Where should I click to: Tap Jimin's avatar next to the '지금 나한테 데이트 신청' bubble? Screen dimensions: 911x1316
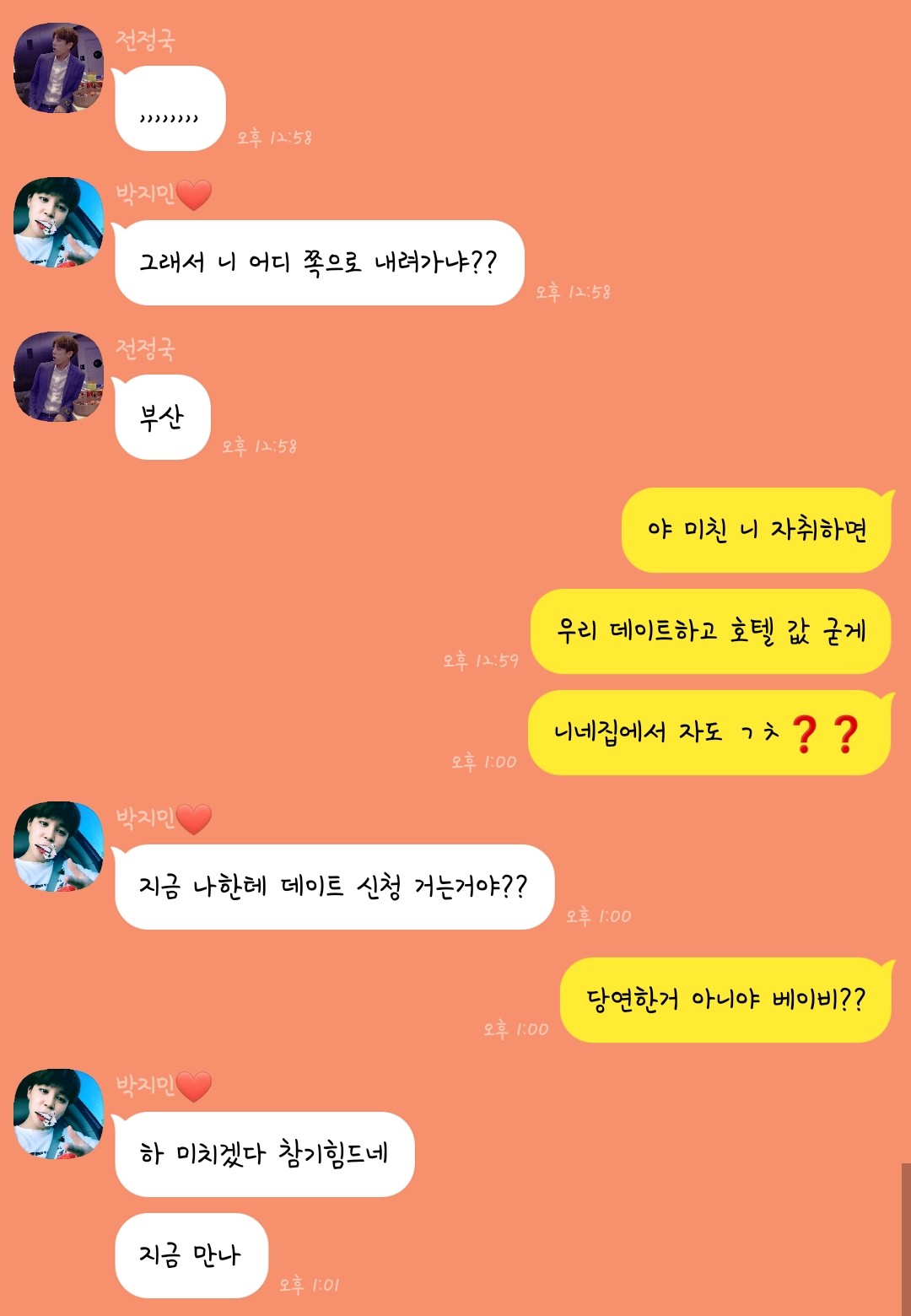(x=55, y=844)
